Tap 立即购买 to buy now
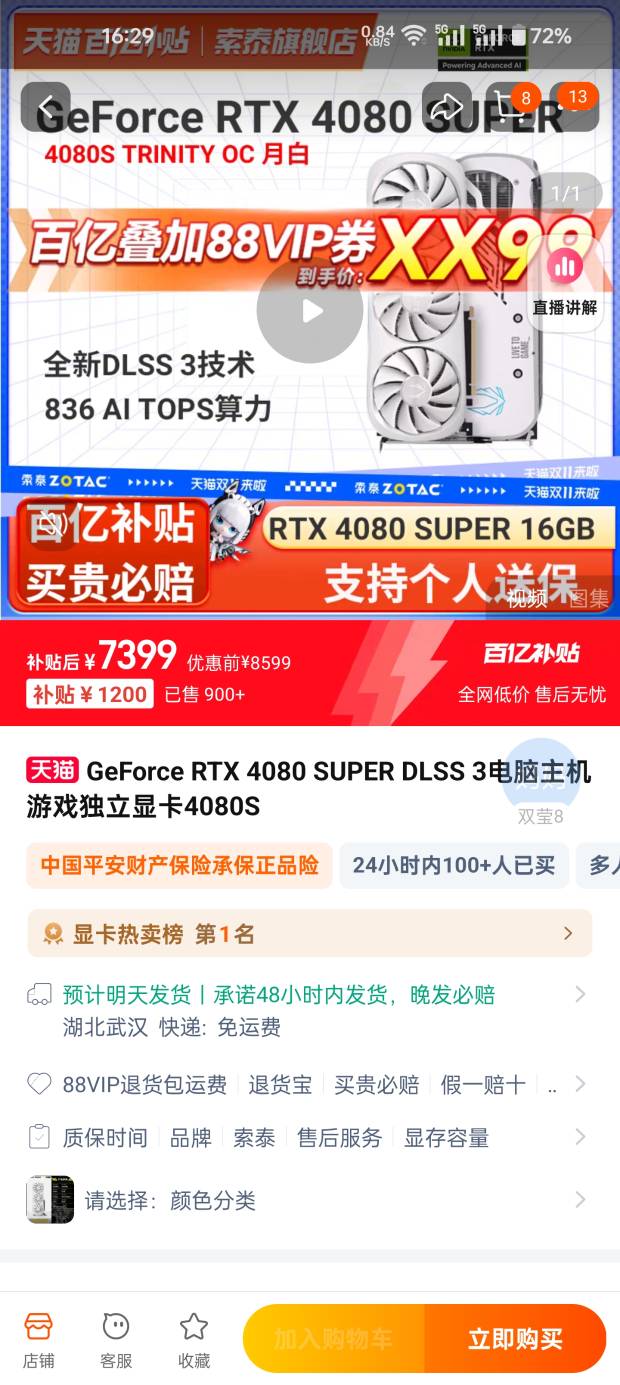The image size is (620, 1385). click(515, 1339)
